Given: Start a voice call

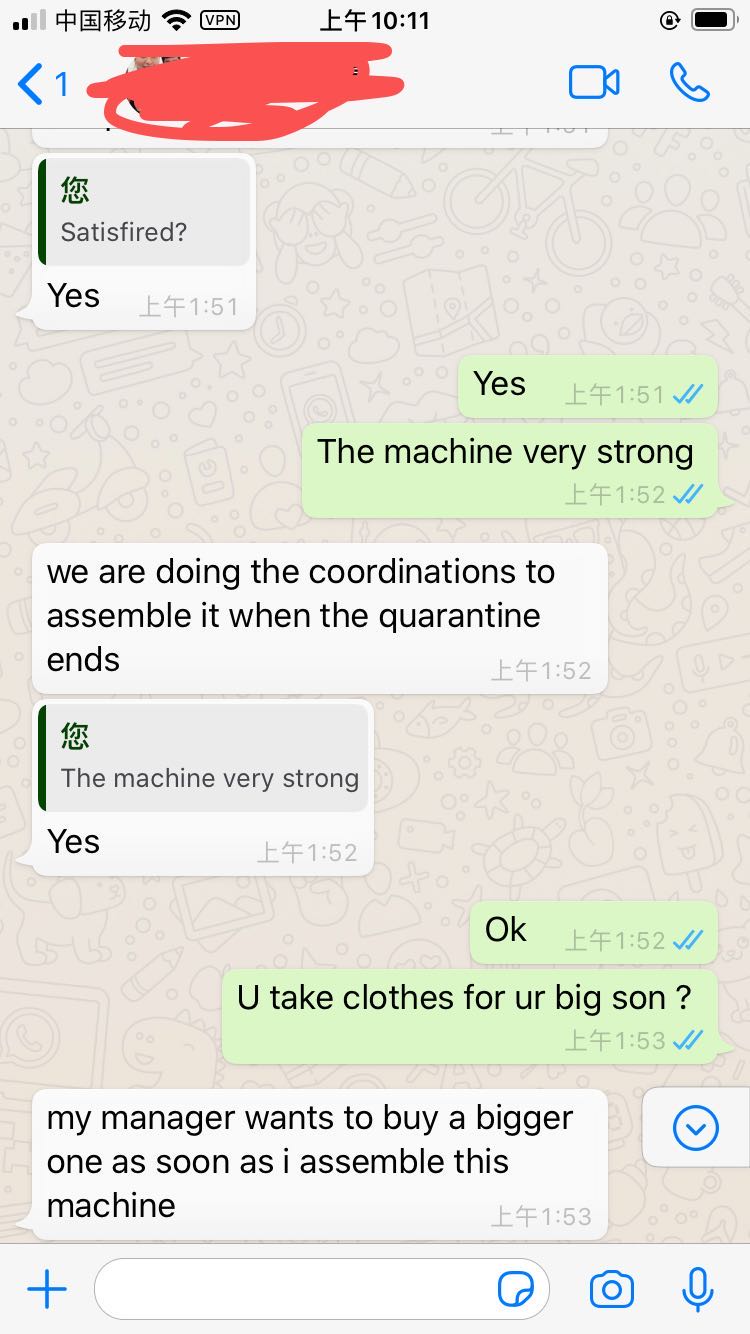Looking at the screenshot, I should pos(689,83).
